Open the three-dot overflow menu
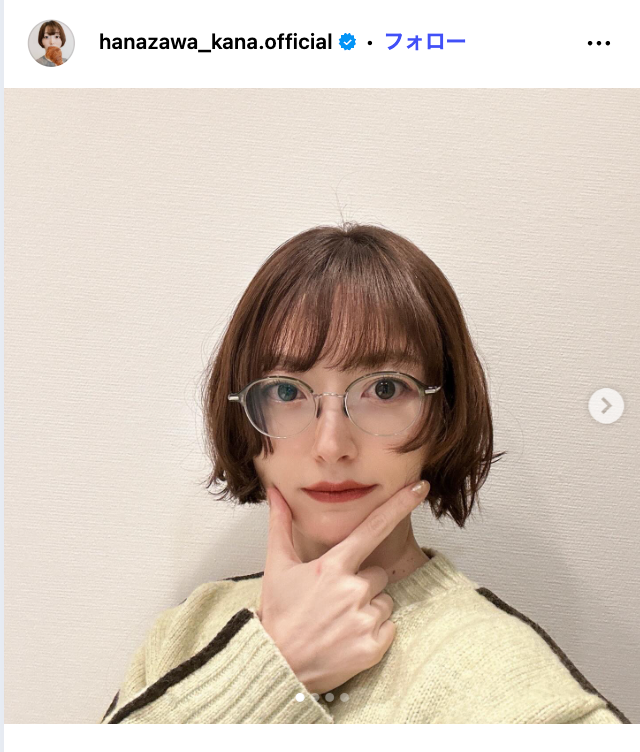 598,43
